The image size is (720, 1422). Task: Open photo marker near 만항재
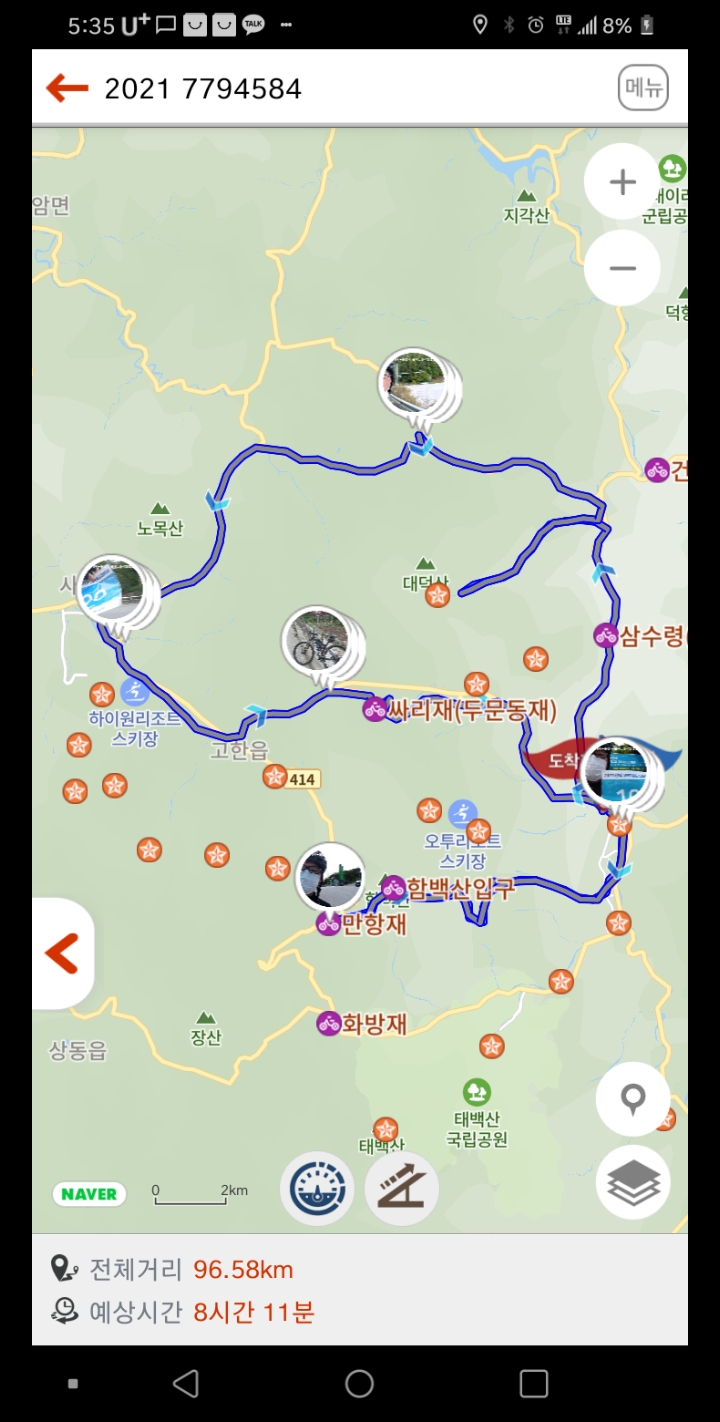[x=329, y=876]
